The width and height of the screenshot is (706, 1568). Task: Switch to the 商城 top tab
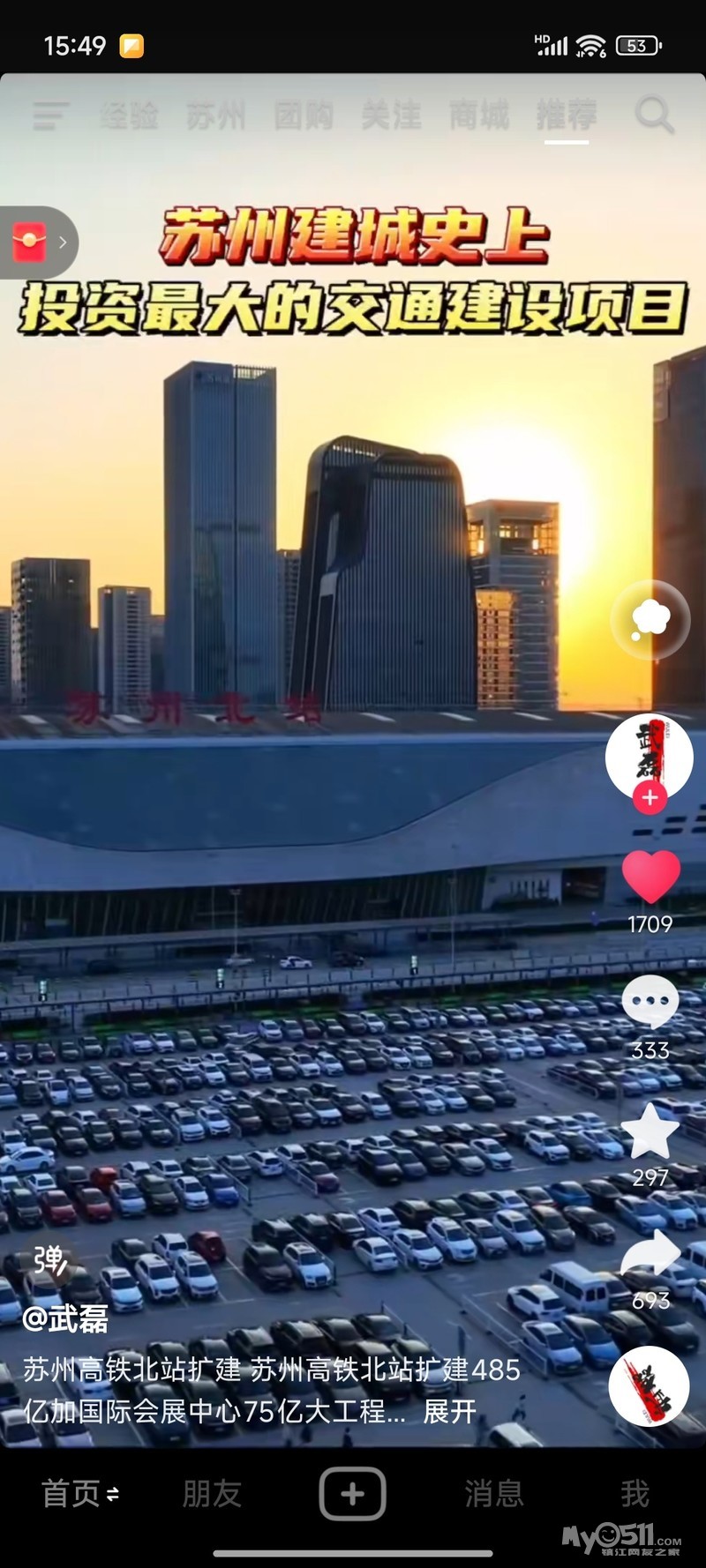pyautogui.click(x=479, y=116)
